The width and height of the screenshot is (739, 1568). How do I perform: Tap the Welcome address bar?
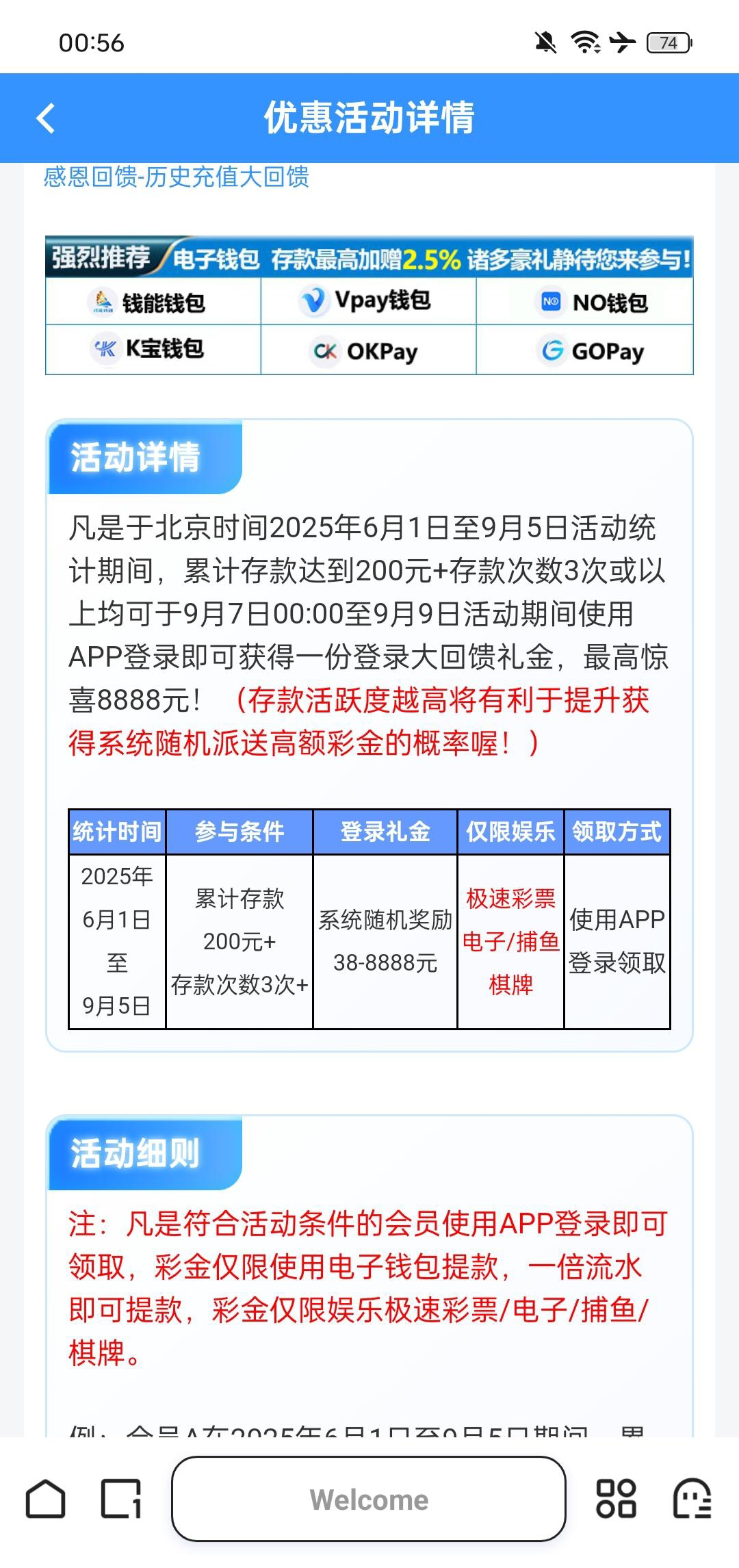point(369,1500)
